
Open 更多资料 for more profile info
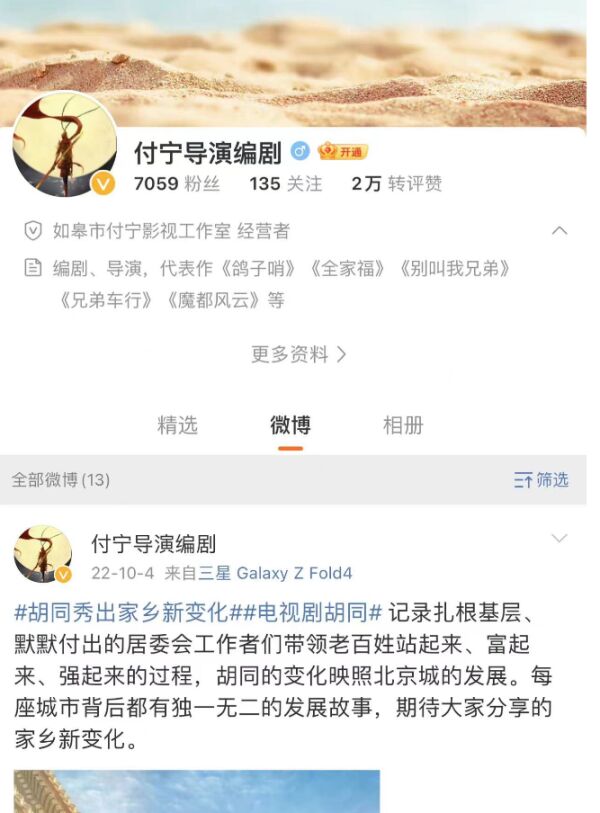coord(299,354)
